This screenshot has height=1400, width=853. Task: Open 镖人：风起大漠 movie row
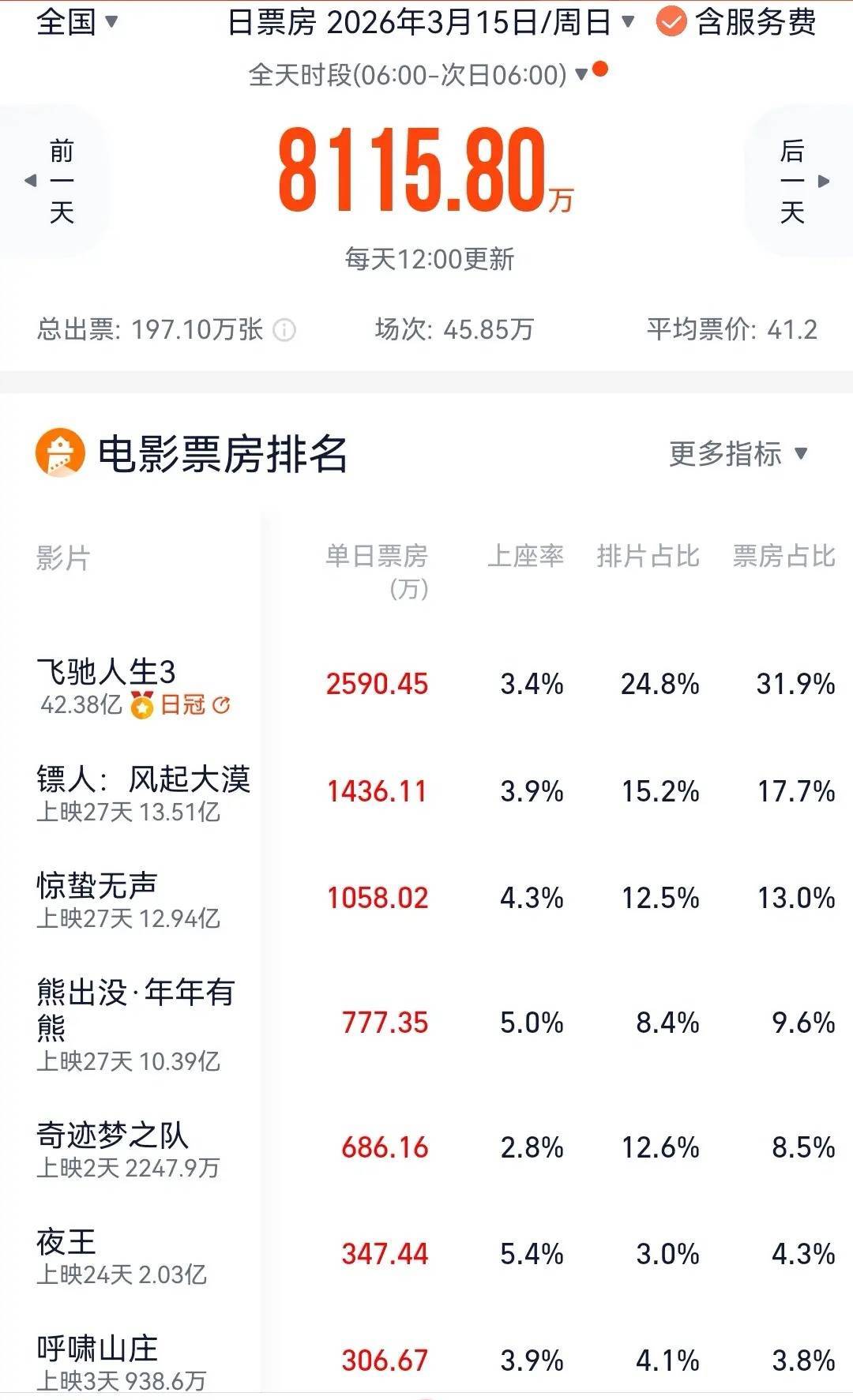pyautogui.click(x=143, y=779)
